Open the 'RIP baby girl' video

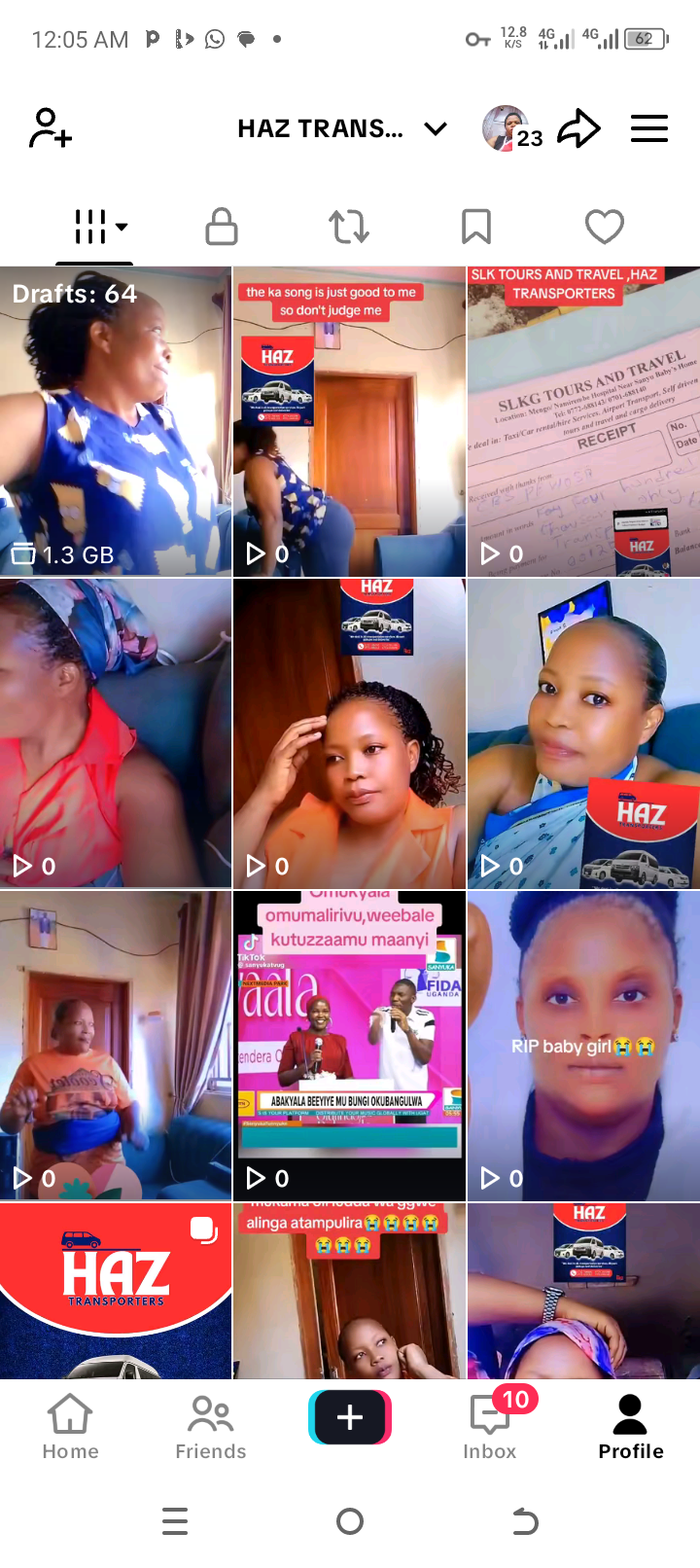[583, 1045]
